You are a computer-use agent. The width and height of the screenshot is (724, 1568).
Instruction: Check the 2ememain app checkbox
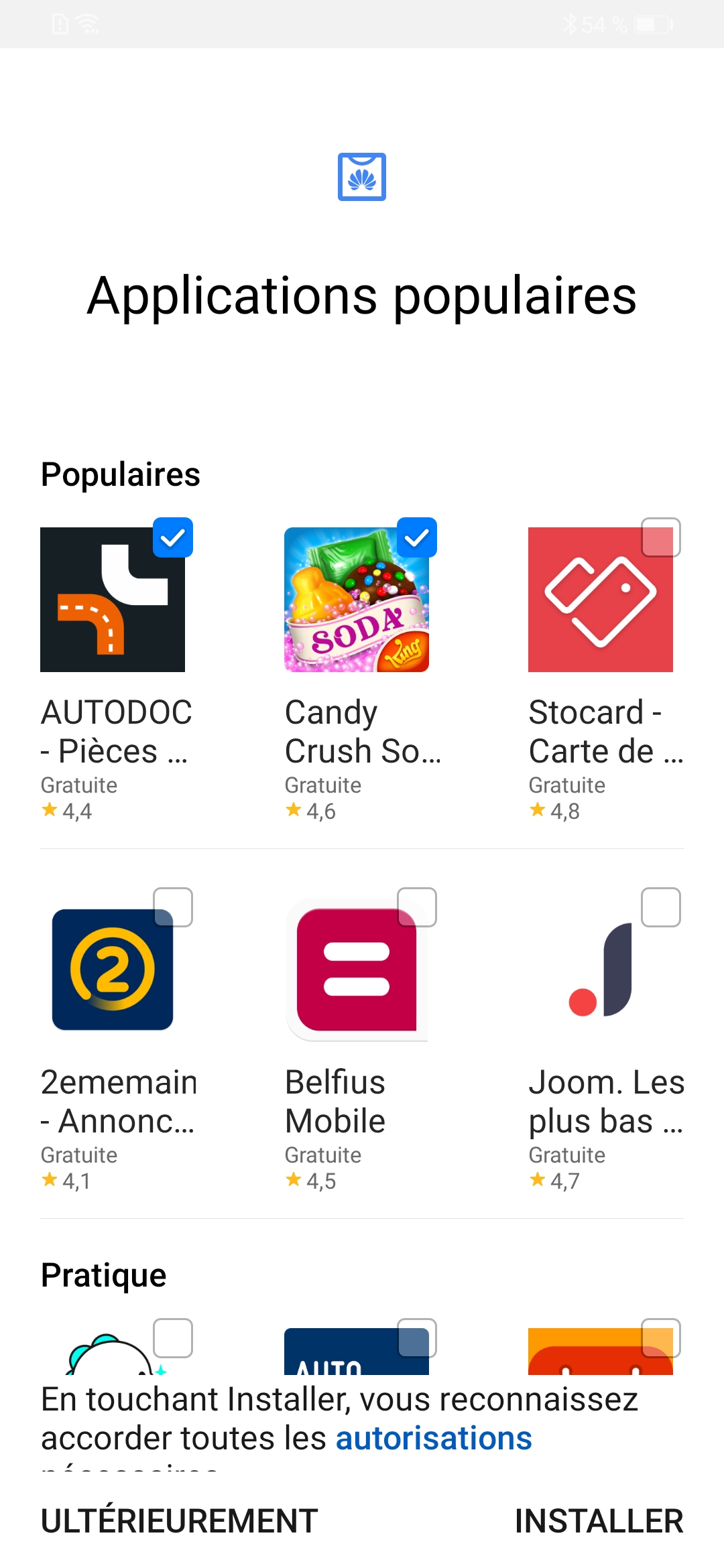[173, 907]
